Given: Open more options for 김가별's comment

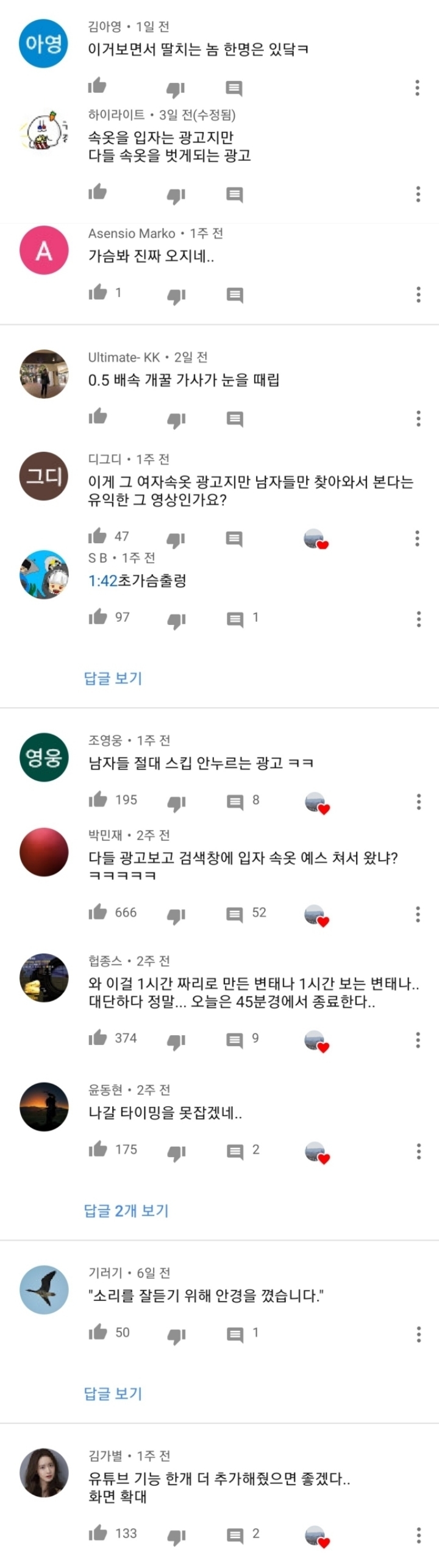Looking at the screenshot, I should (418, 1534).
